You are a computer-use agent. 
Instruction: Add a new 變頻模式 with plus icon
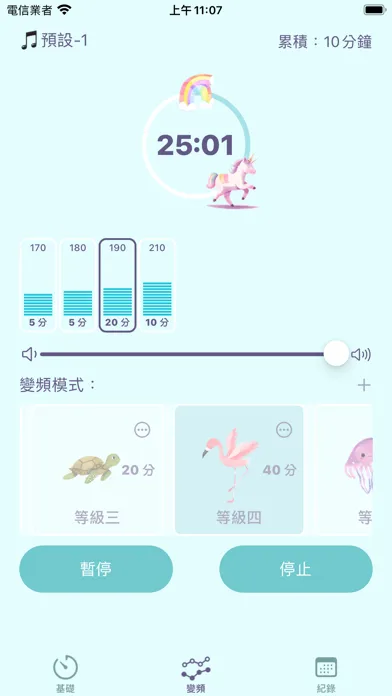tap(364, 385)
